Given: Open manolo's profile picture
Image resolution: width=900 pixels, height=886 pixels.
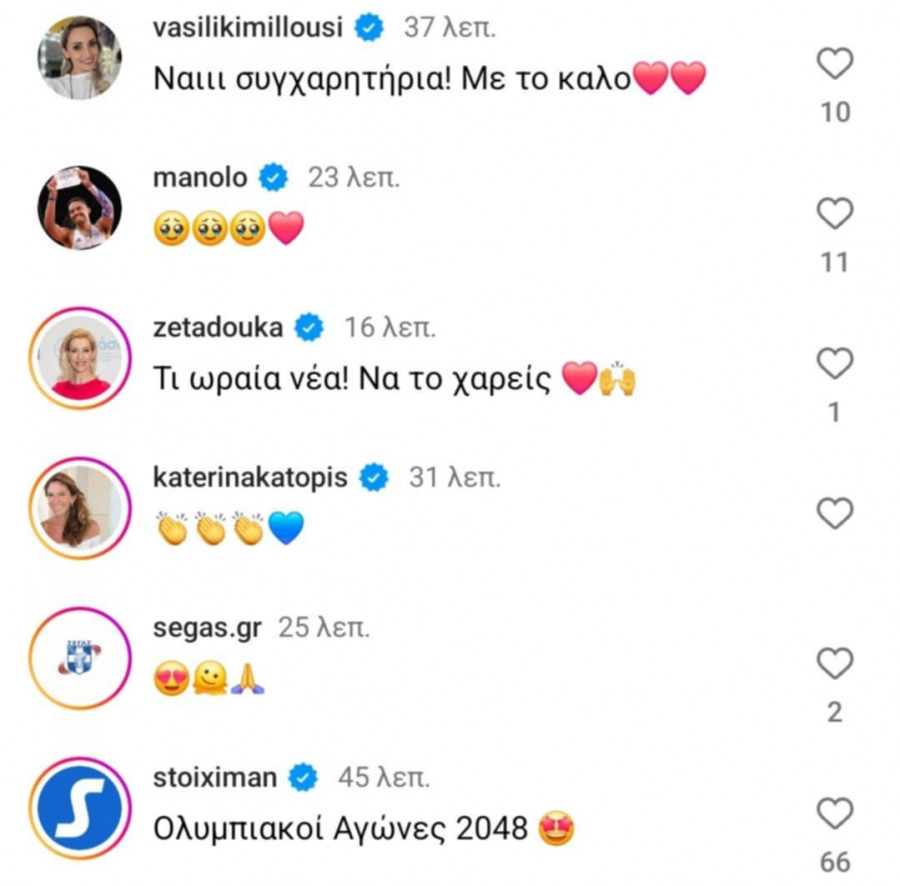Looking at the screenshot, I should [x=79, y=207].
